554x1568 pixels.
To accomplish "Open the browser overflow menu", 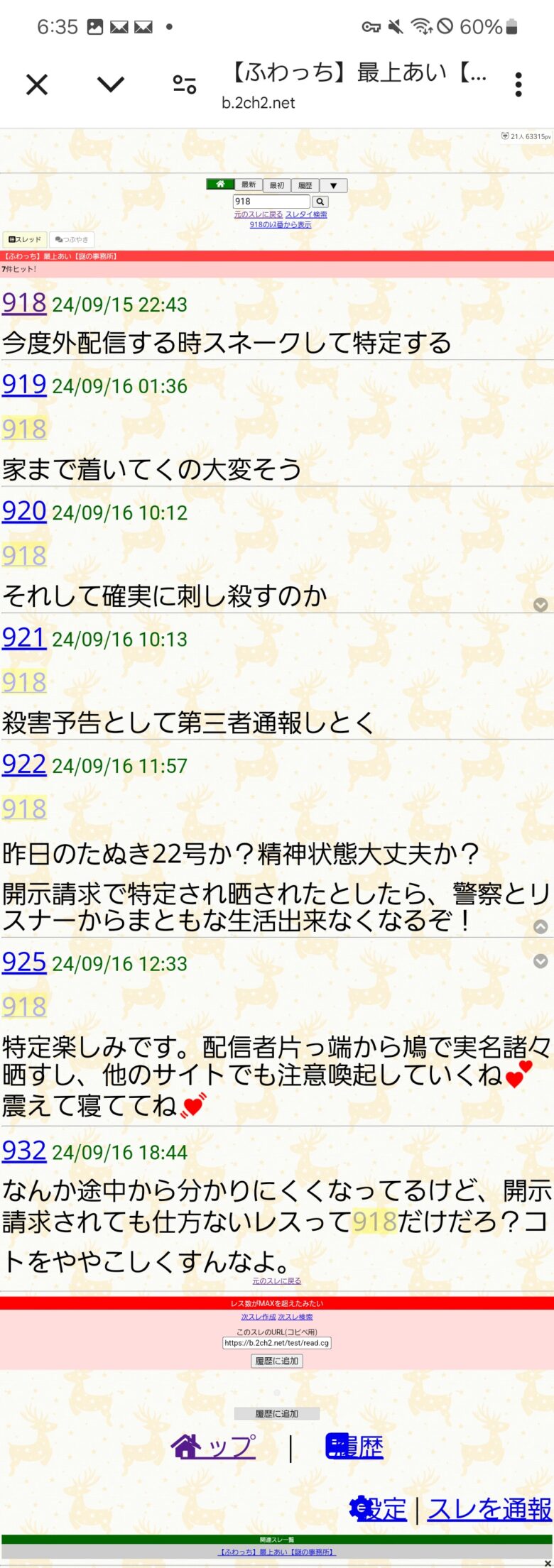I will (518, 84).
